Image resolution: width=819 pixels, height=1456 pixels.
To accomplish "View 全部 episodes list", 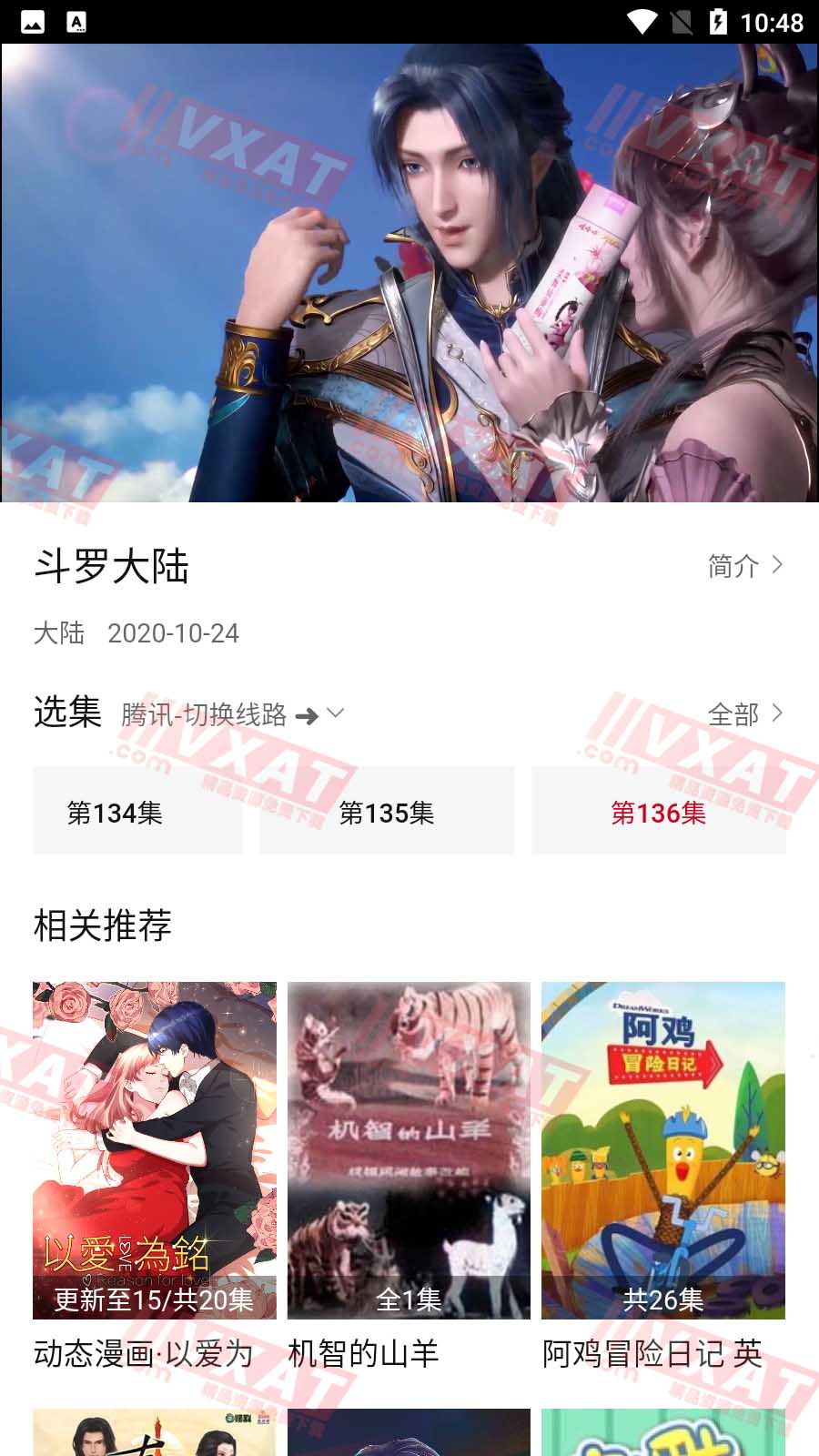I will [744, 714].
